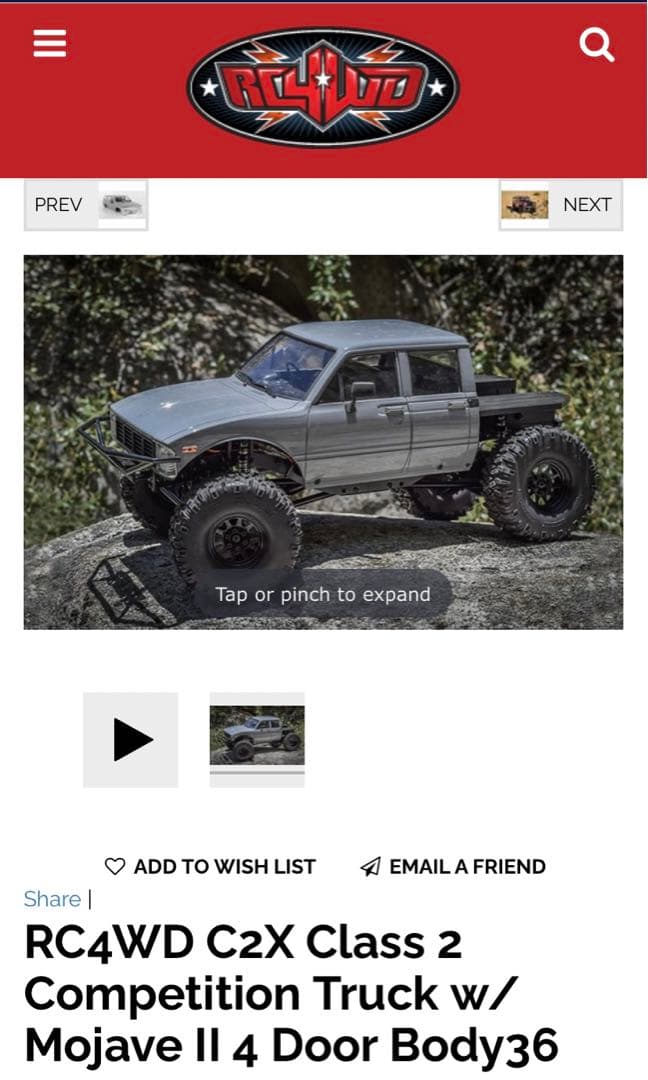
Task: Go to the NEXT product
Action: (x=561, y=205)
